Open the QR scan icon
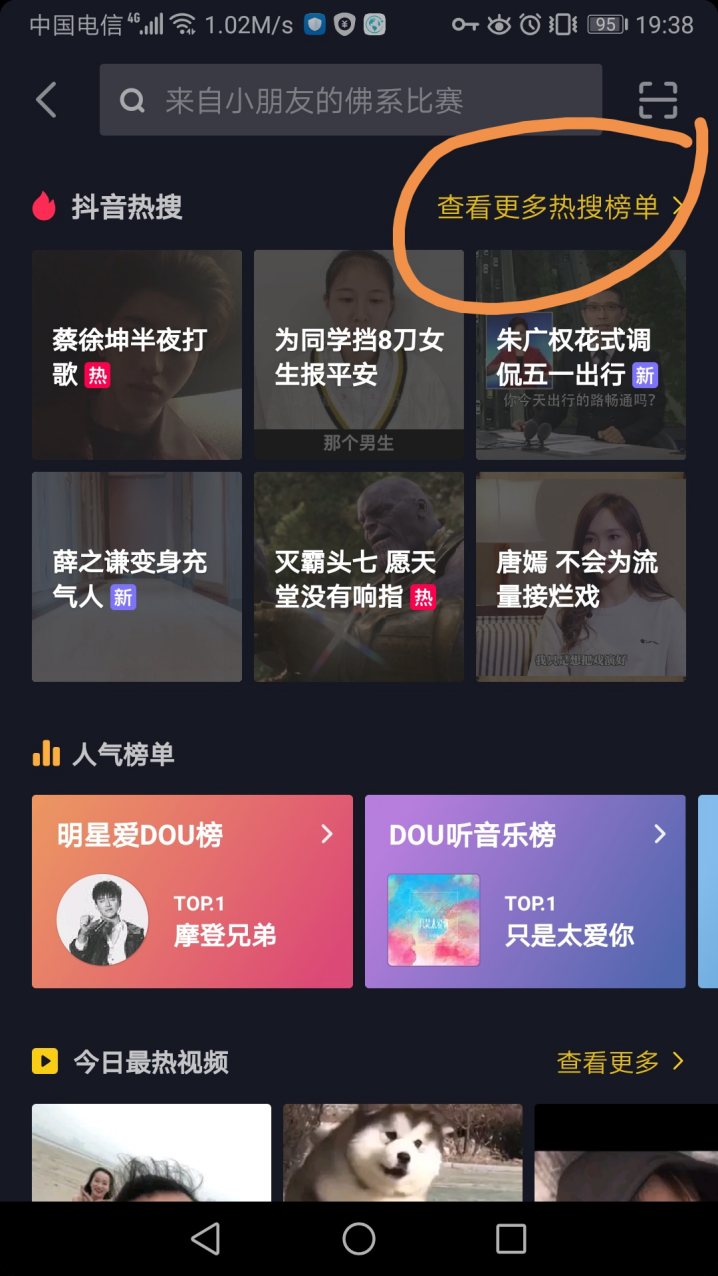This screenshot has height=1276, width=718. [658, 100]
